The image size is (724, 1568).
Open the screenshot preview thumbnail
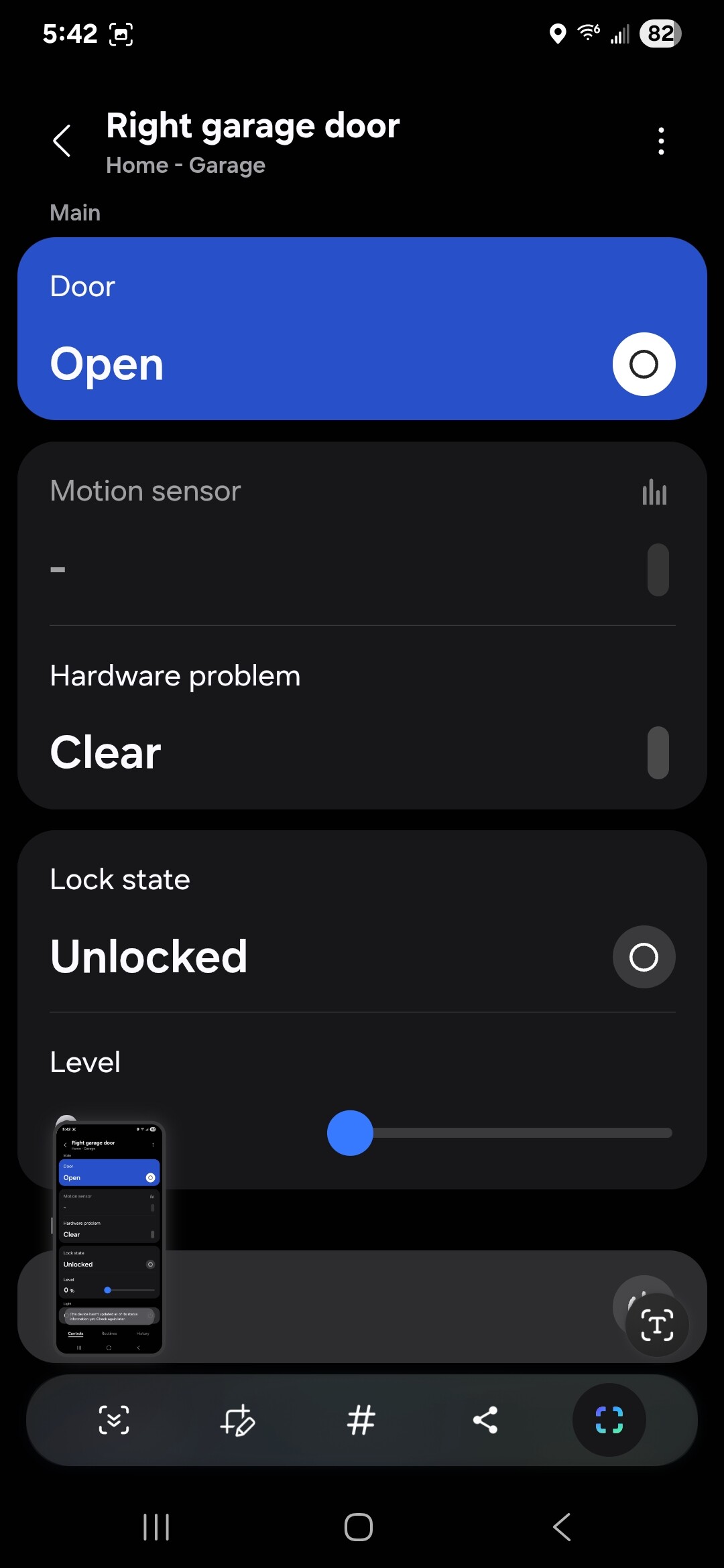click(x=109, y=1238)
